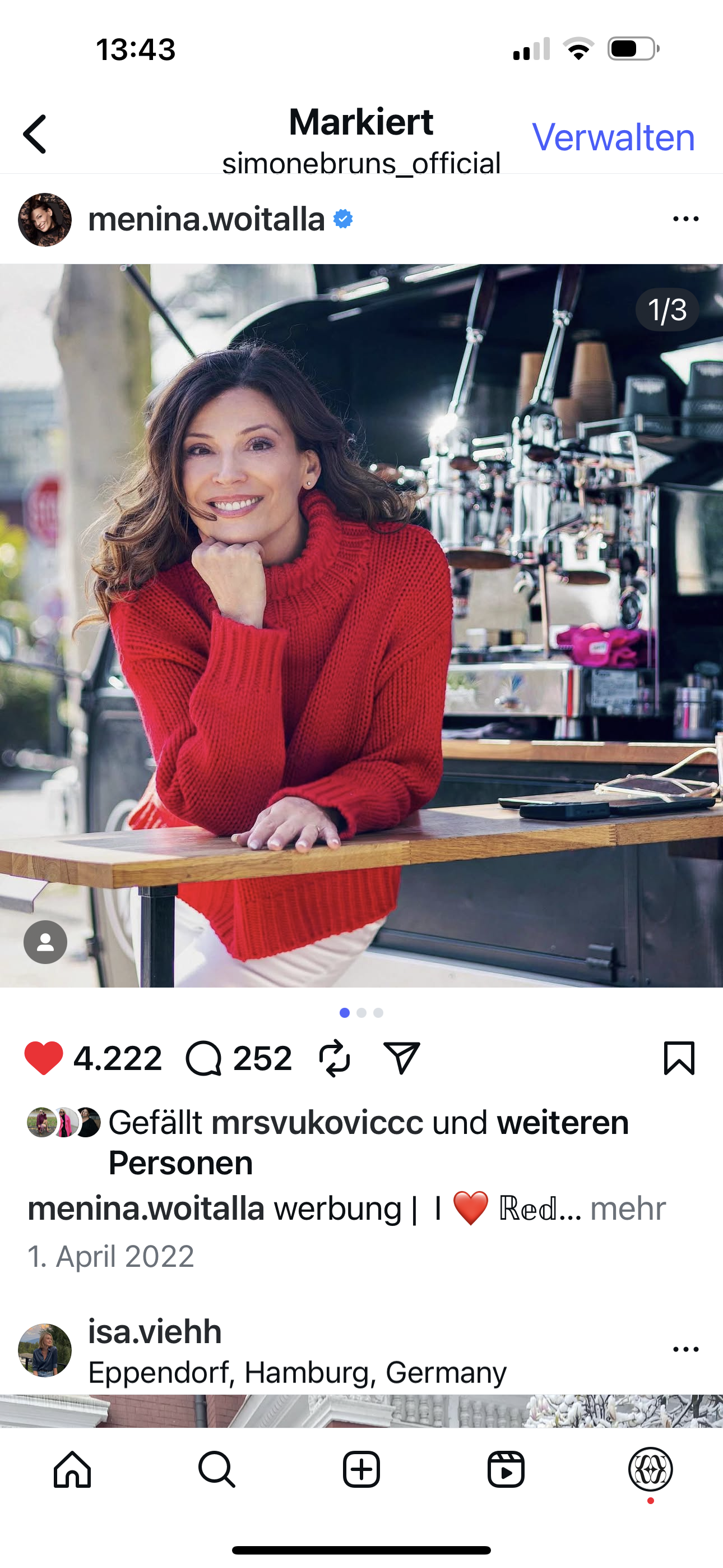Open isa.viehh's profile
This screenshot has width=723, height=1568.
point(155,1331)
